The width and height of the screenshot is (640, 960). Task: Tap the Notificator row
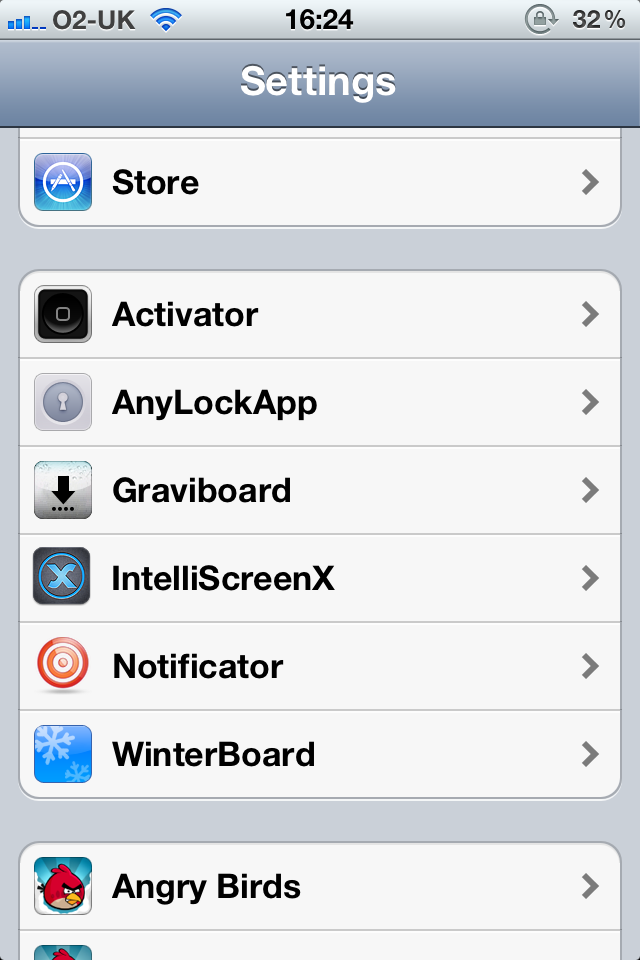point(320,667)
